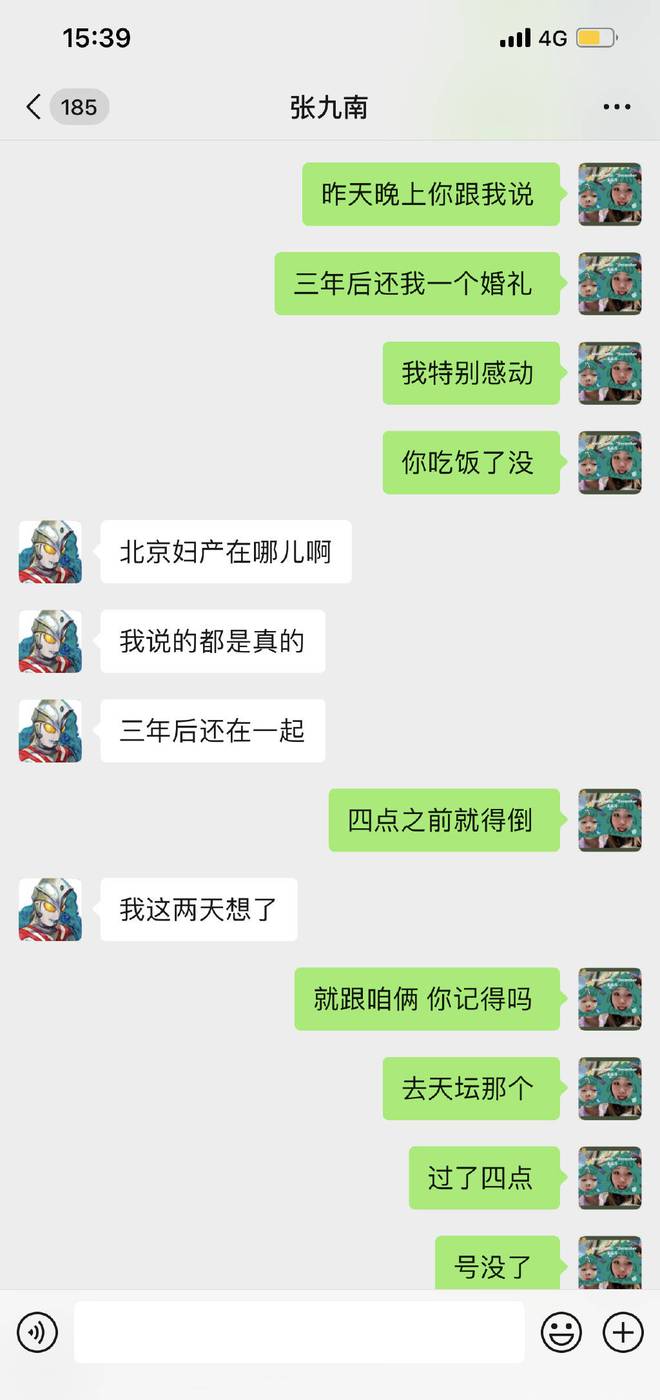The image size is (660, 1400).
Task: Open the three-dot chat info menu
Action: pos(616,107)
